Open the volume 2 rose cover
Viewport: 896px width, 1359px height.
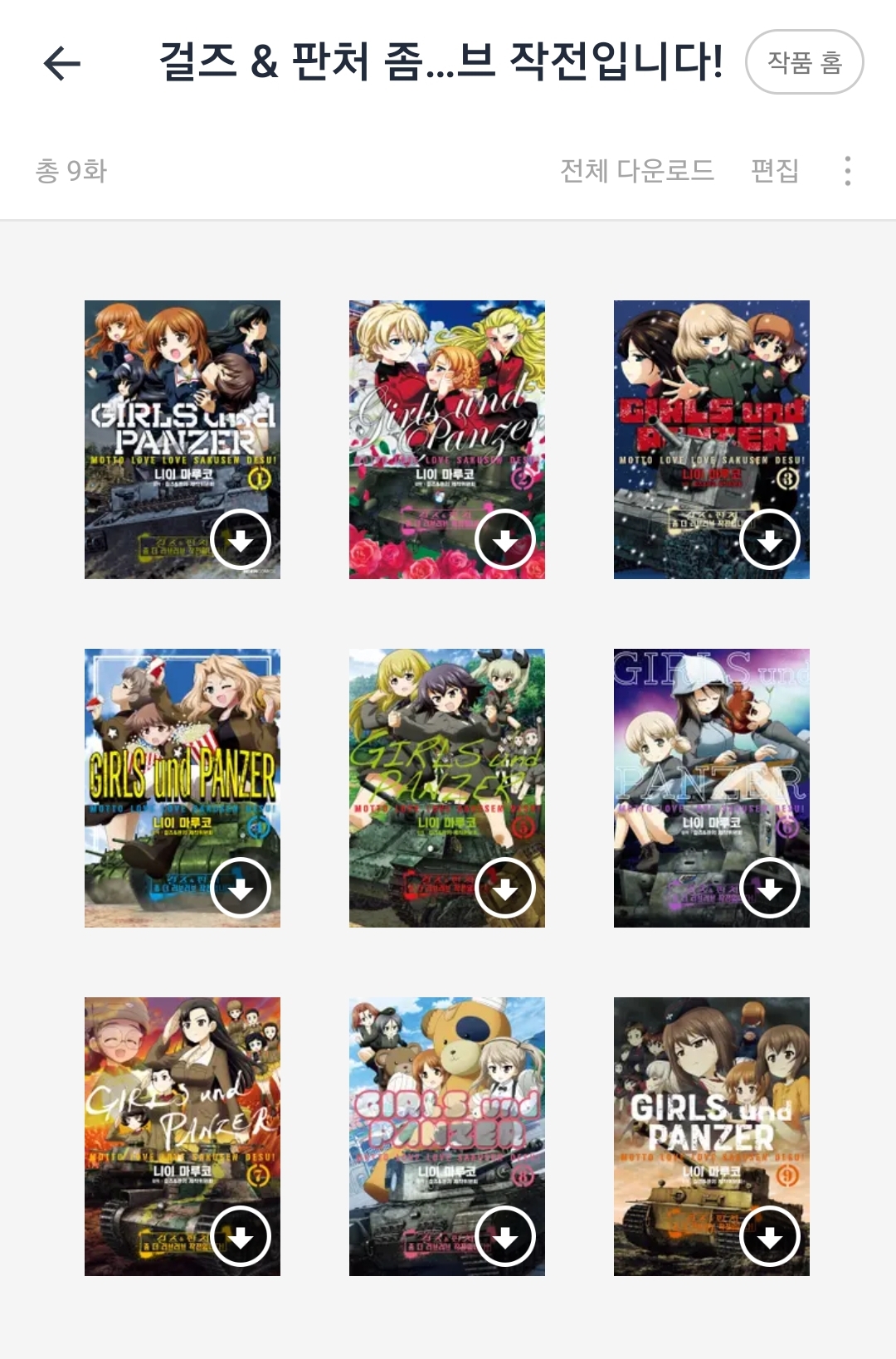click(431, 398)
